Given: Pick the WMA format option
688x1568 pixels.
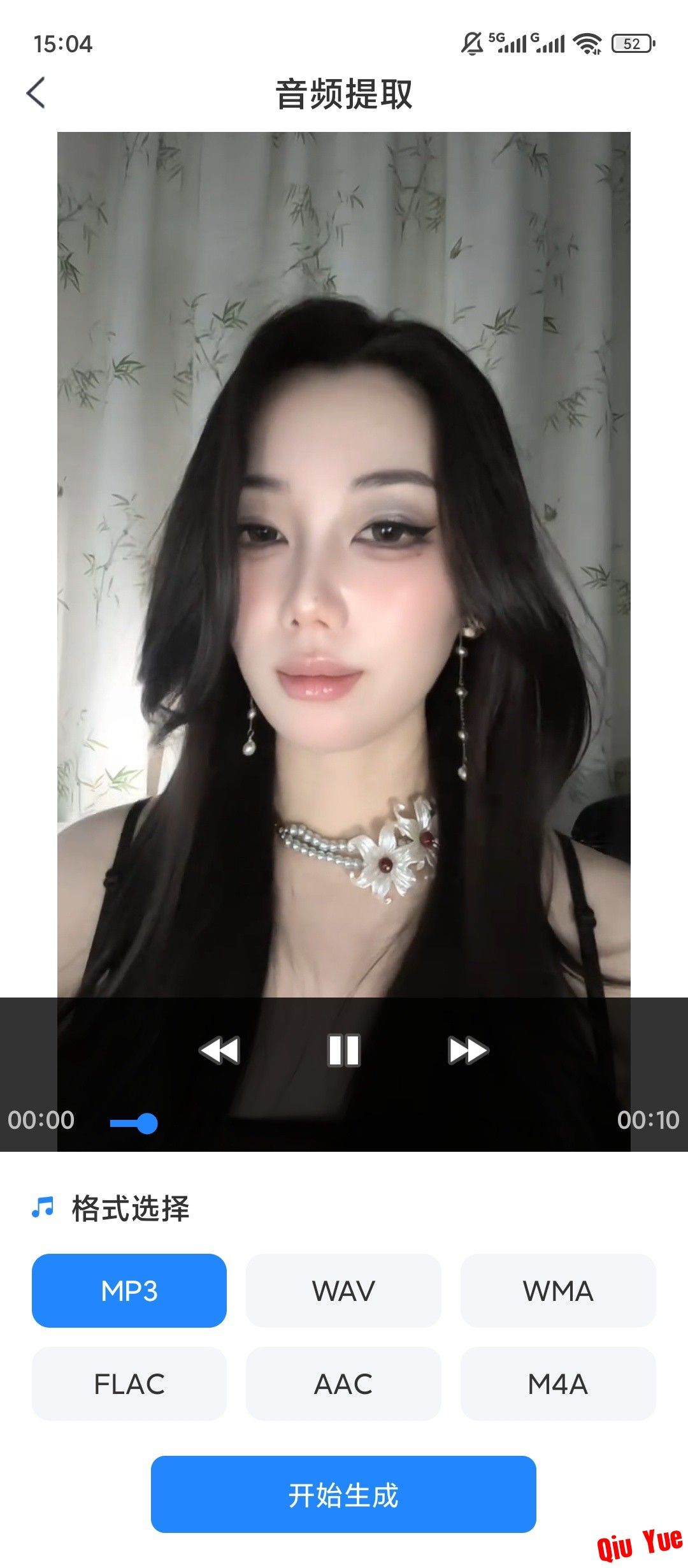Looking at the screenshot, I should 558,1291.
